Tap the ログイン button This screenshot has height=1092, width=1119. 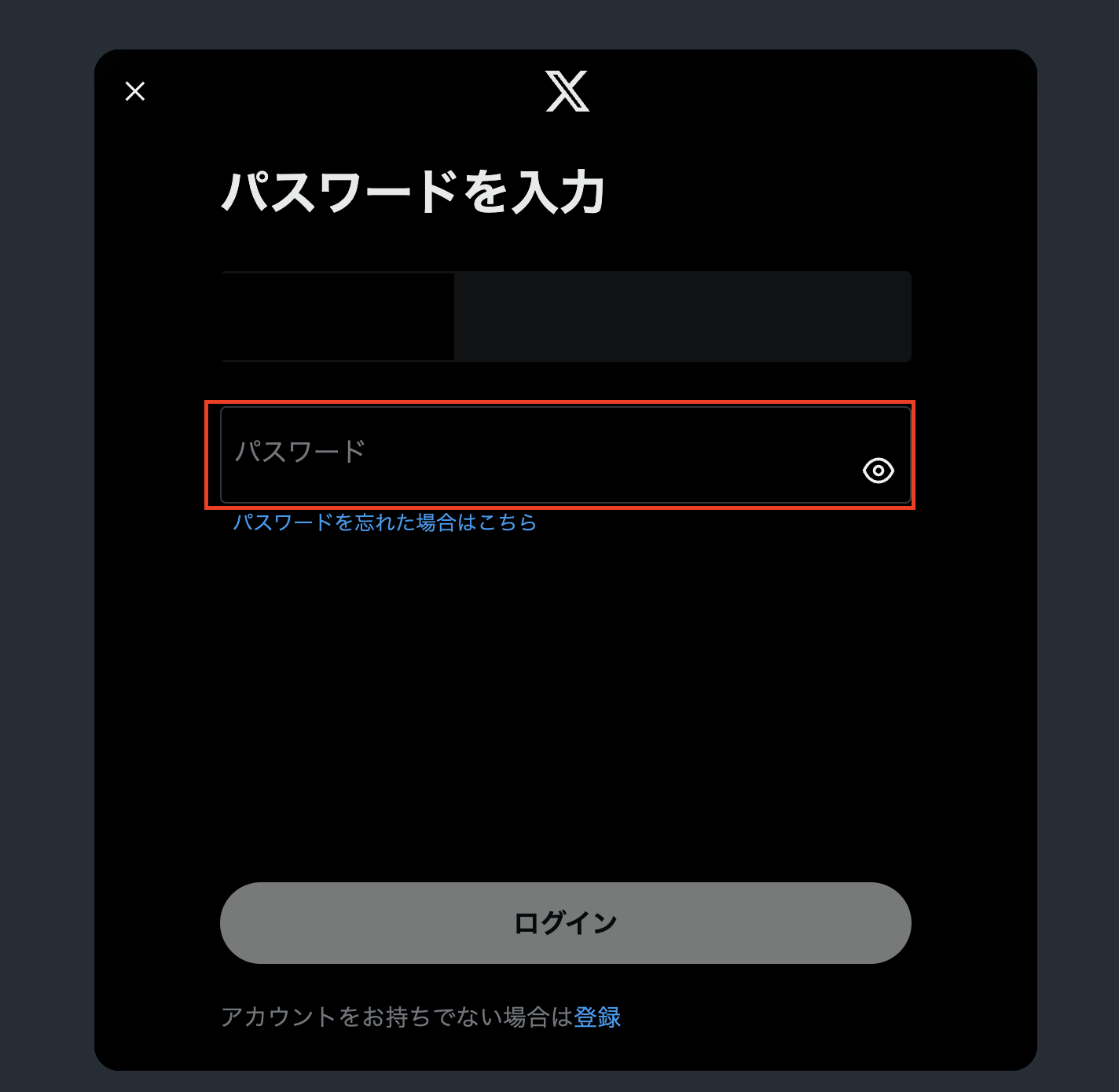click(565, 923)
